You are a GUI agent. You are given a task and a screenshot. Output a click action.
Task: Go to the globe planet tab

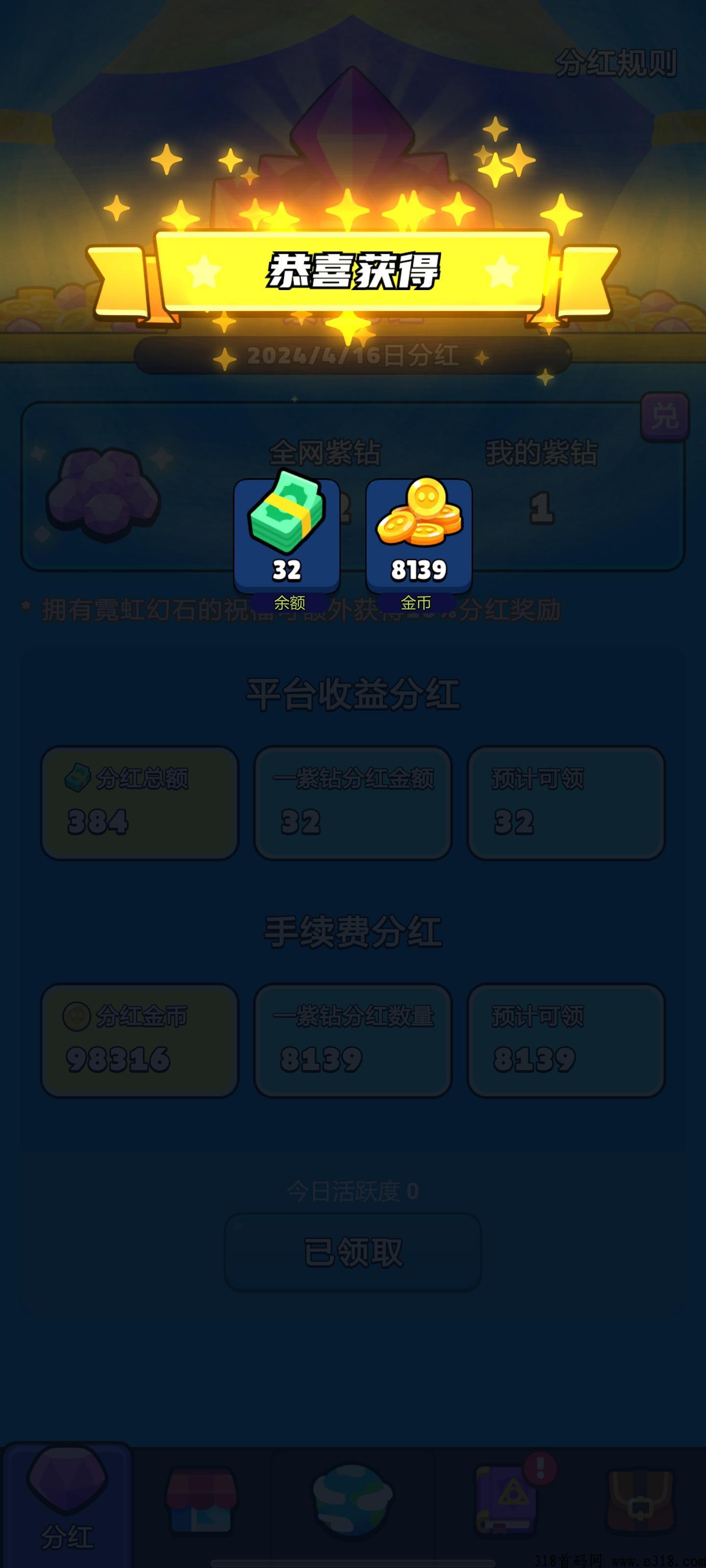point(352,1501)
